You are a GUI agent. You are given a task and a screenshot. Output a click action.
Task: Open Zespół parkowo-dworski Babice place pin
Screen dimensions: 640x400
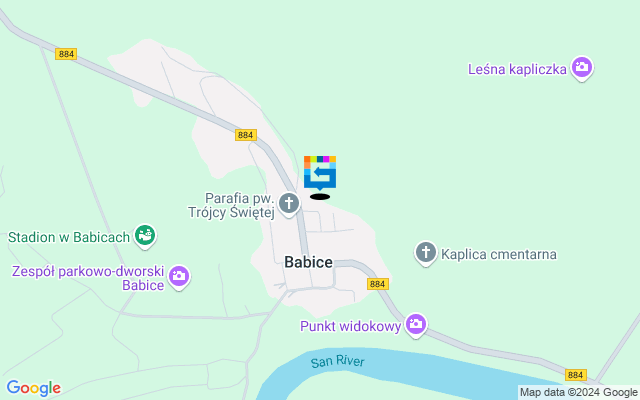point(179,276)
